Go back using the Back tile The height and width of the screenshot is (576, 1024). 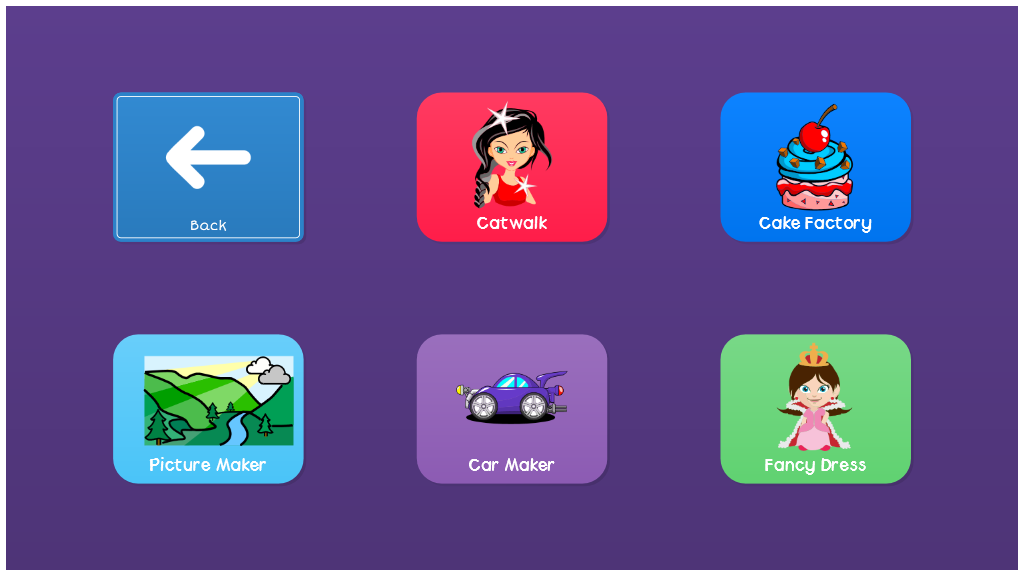208,167
